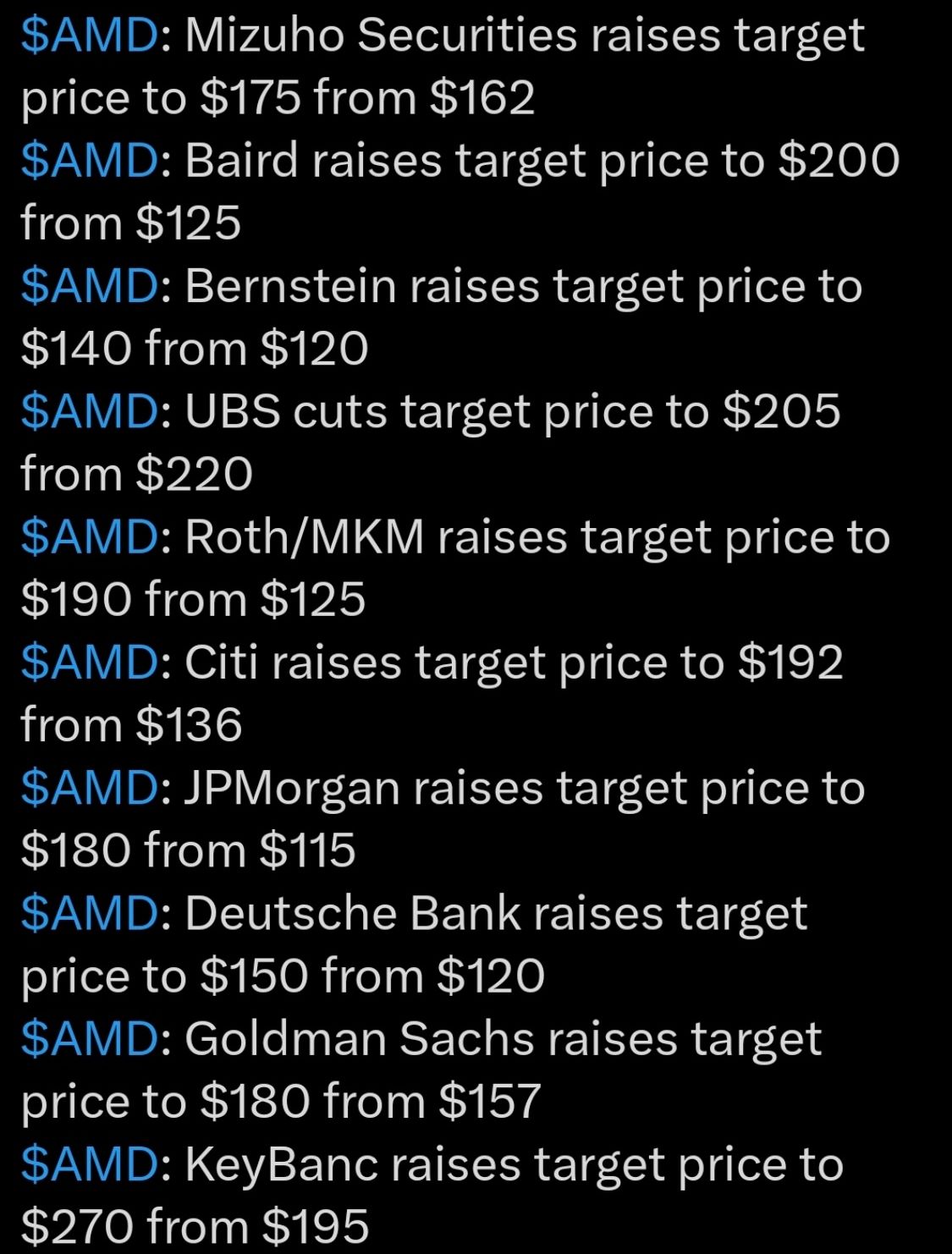This screenshot has height=1254, width=952.
Task: Open the $AMD cashtag before Mizuho Securities
Action: [x=89, y=36]
